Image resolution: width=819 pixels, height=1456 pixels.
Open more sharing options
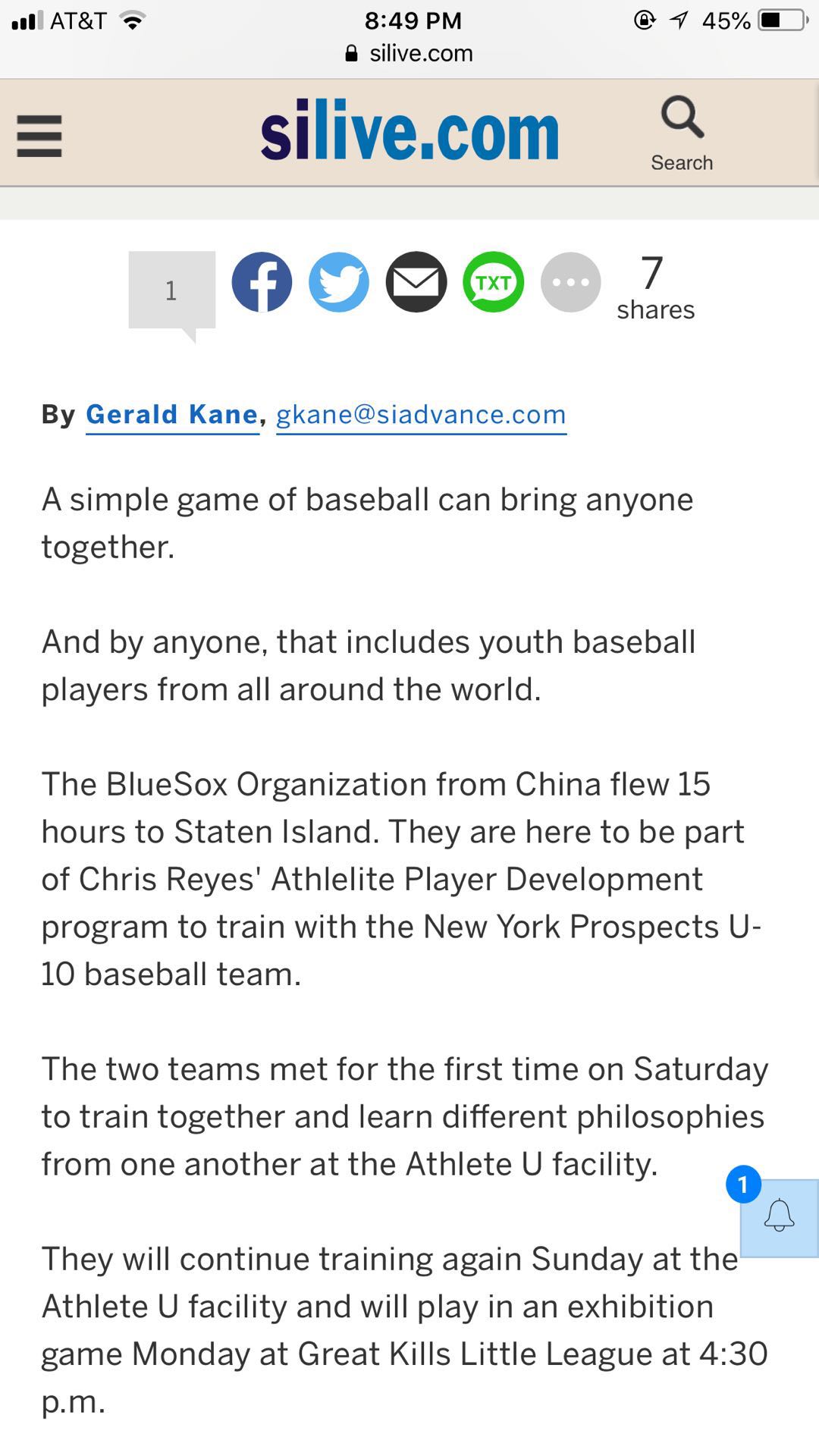[571, 282]
